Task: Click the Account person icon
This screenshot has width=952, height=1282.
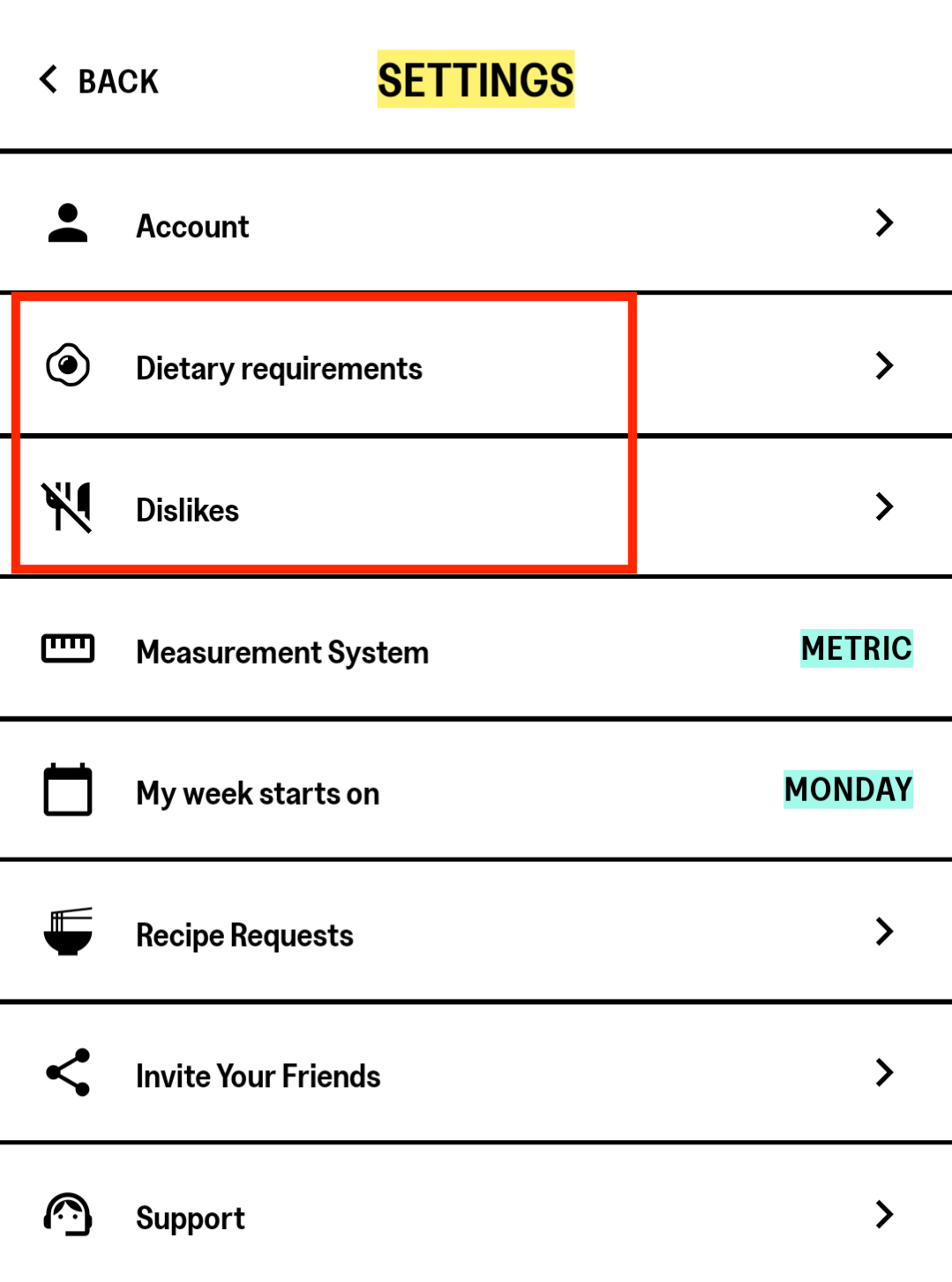Action: (x=67, y=222)
